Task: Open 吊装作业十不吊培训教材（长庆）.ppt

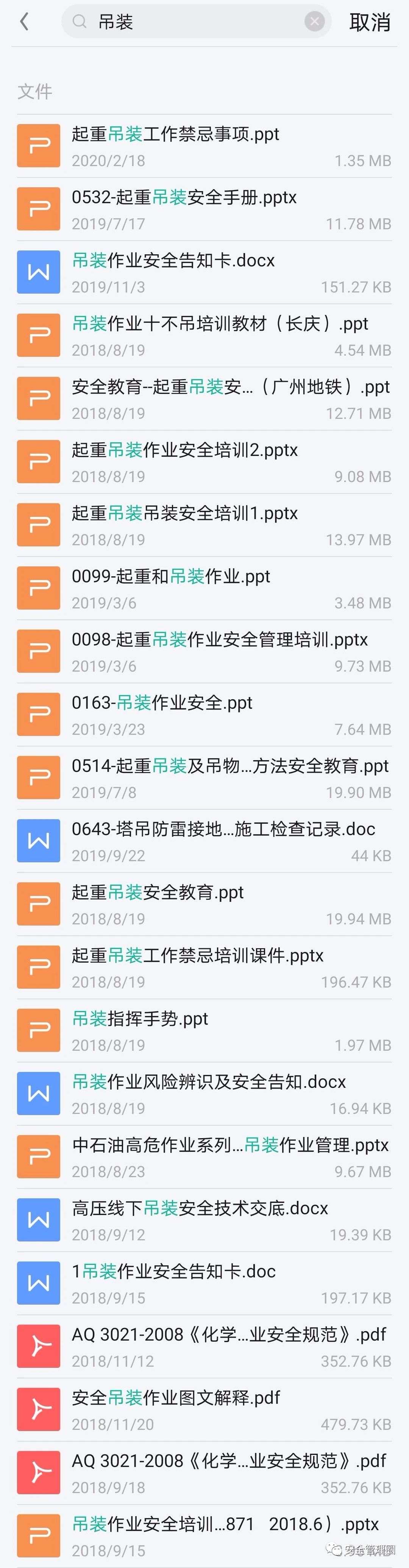Action: [204, 336]
